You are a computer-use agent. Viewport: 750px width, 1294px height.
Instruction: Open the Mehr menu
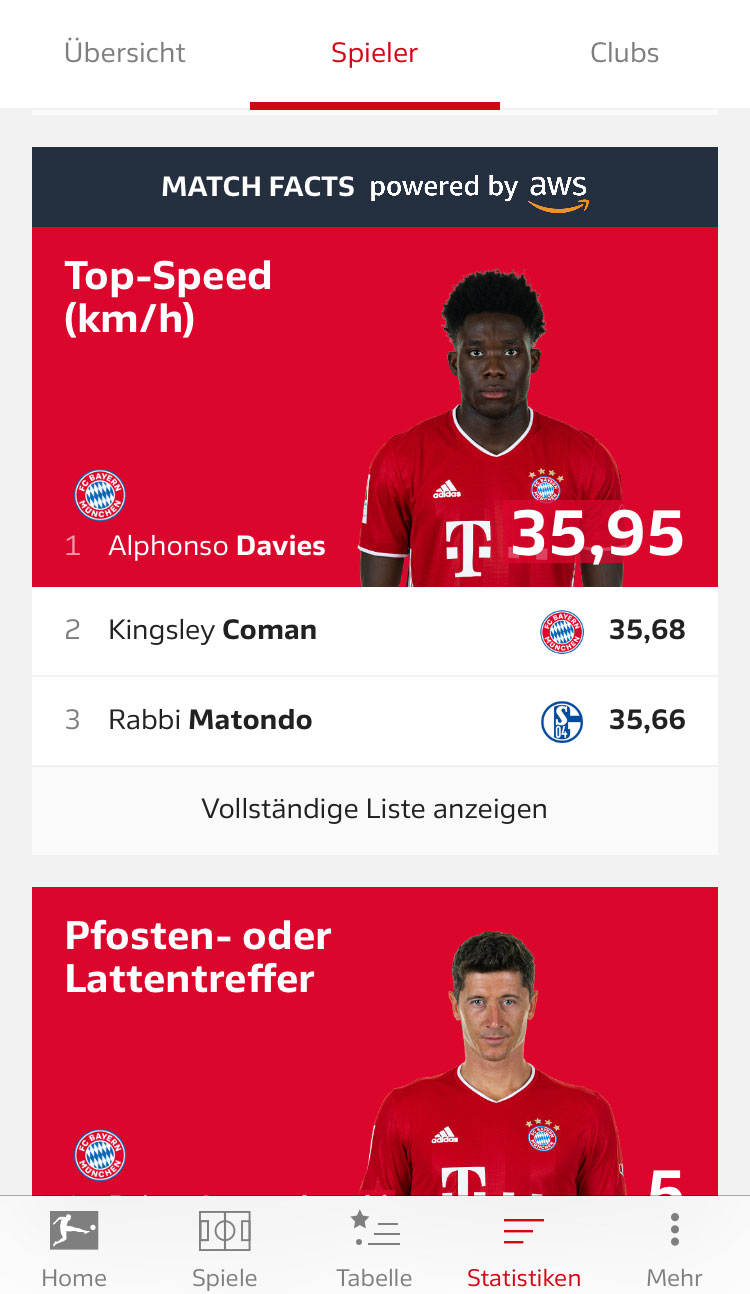tap(675, 1247)
